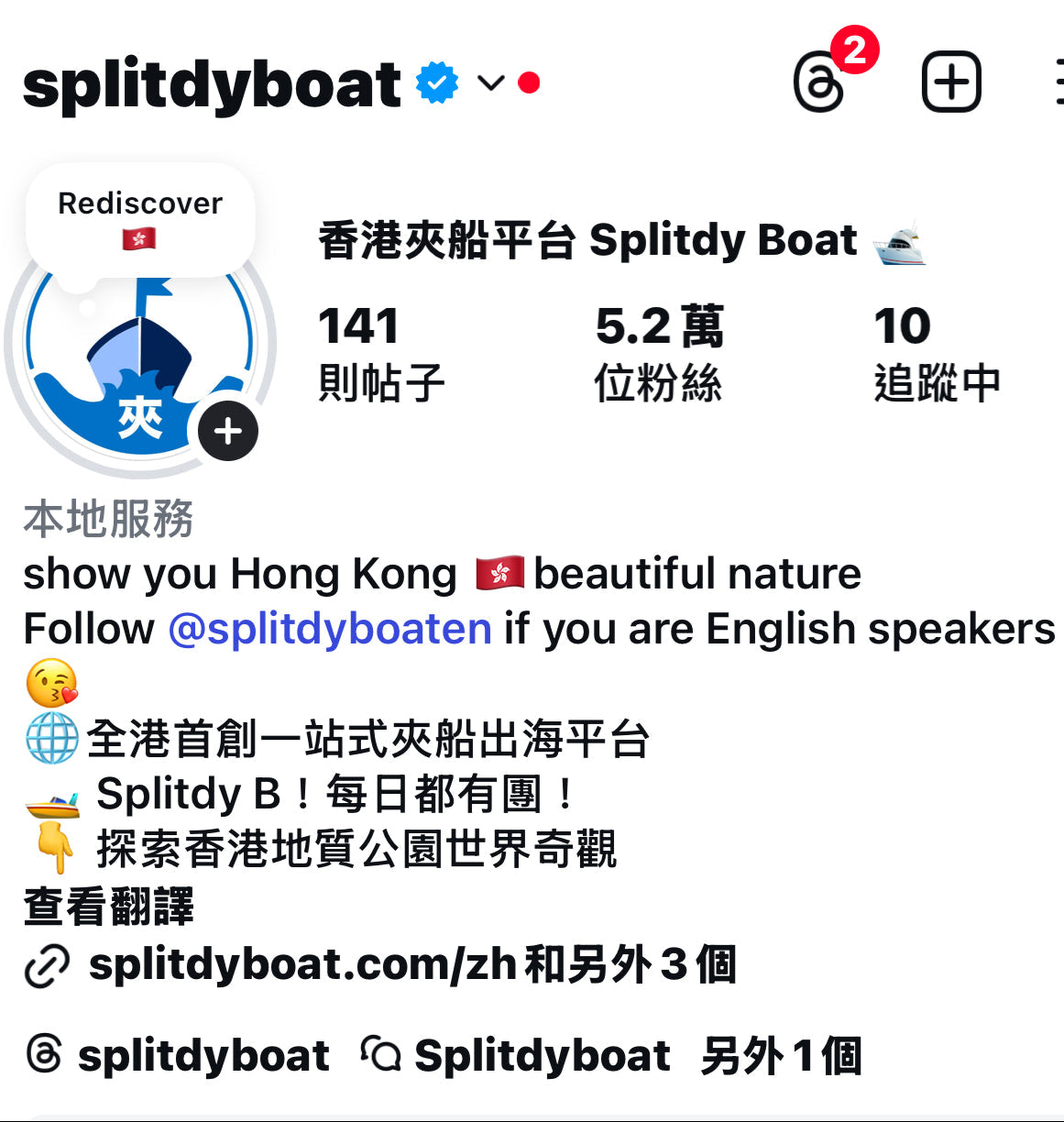1064x1122 pixels.
Task: Add a story via profile picture plus
Action: click(228, 431)
